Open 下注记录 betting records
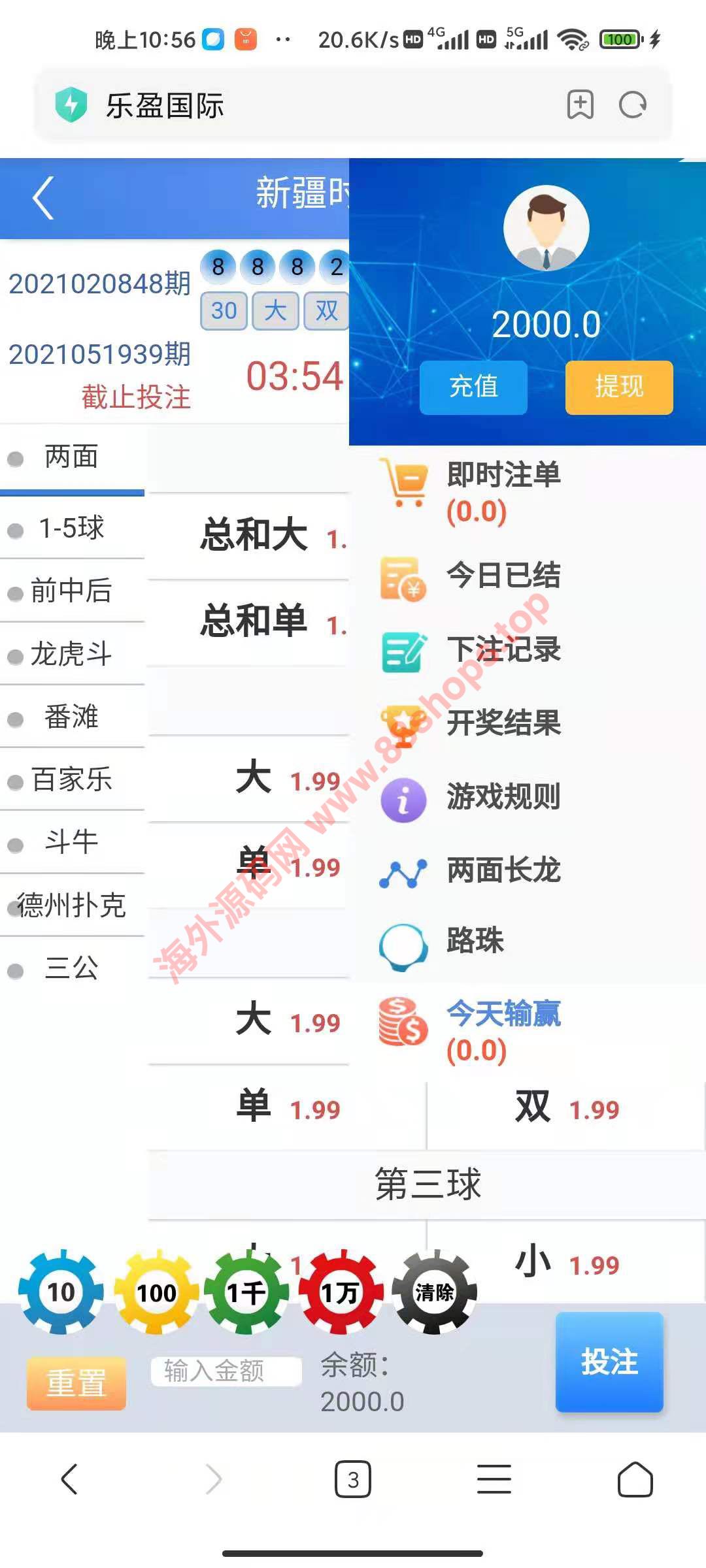706x1568 pixels. [502, 650]
